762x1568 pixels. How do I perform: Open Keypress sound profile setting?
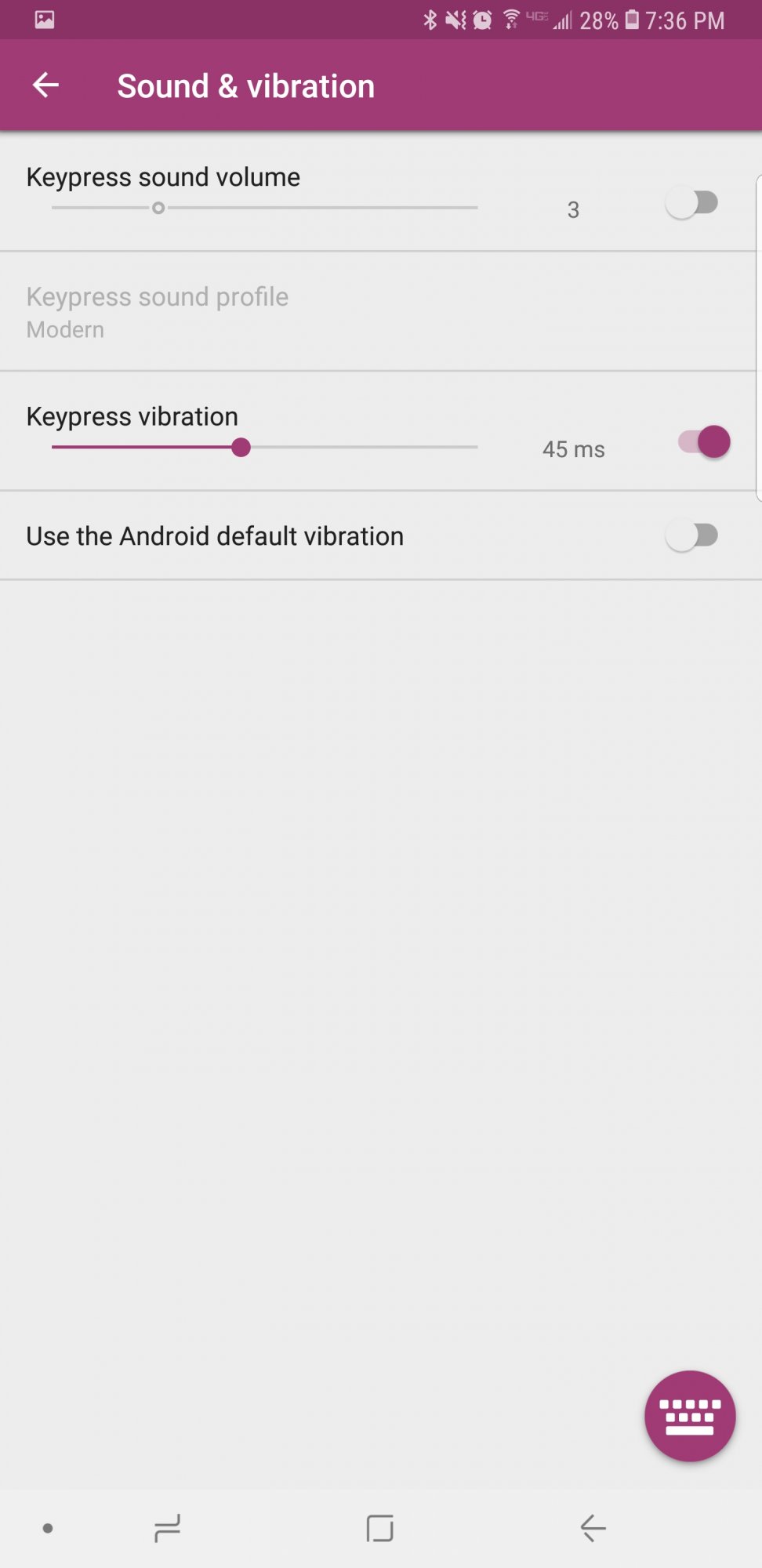point(381,312)
